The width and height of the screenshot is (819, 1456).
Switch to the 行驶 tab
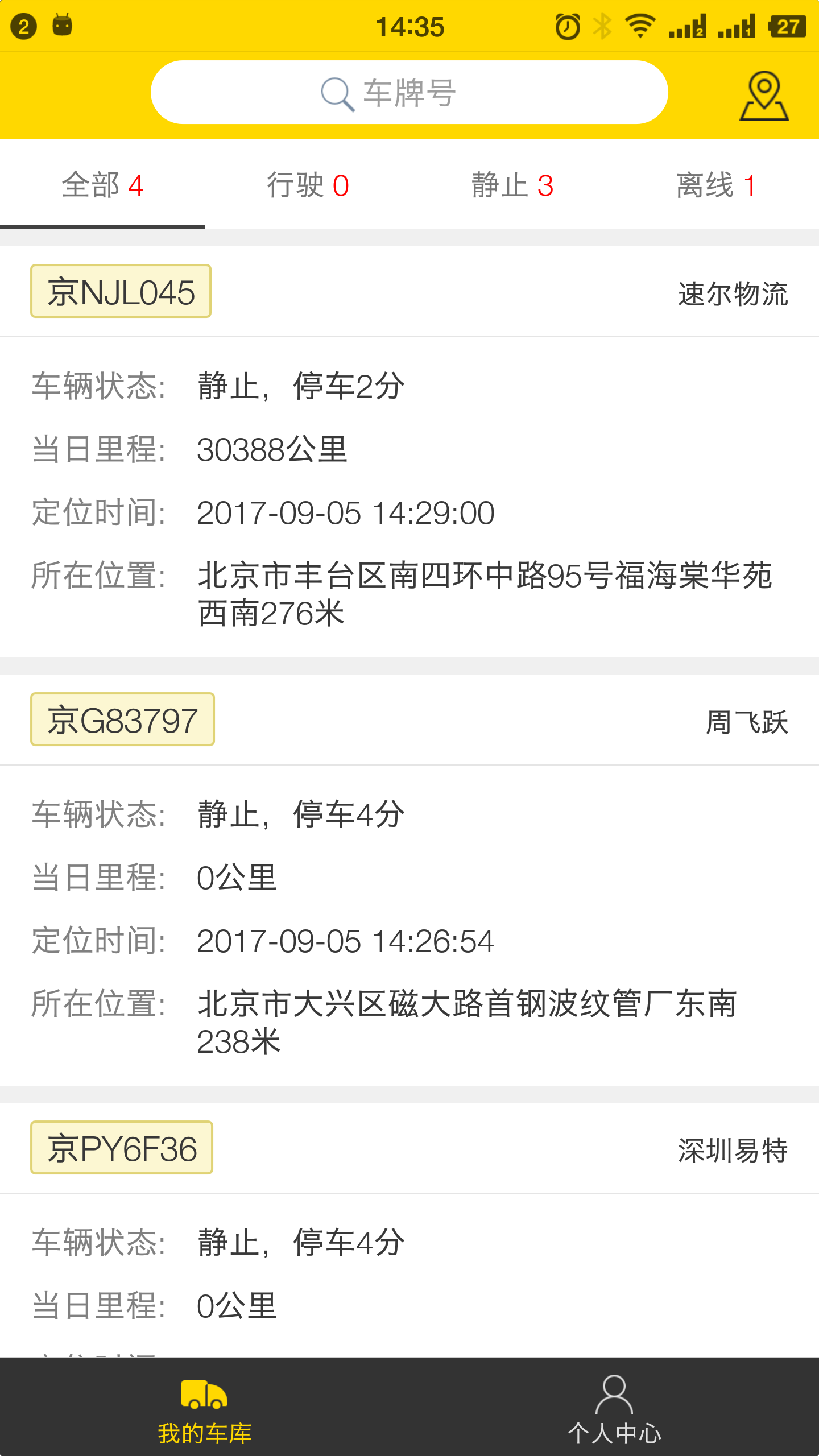tap(307, 185)
